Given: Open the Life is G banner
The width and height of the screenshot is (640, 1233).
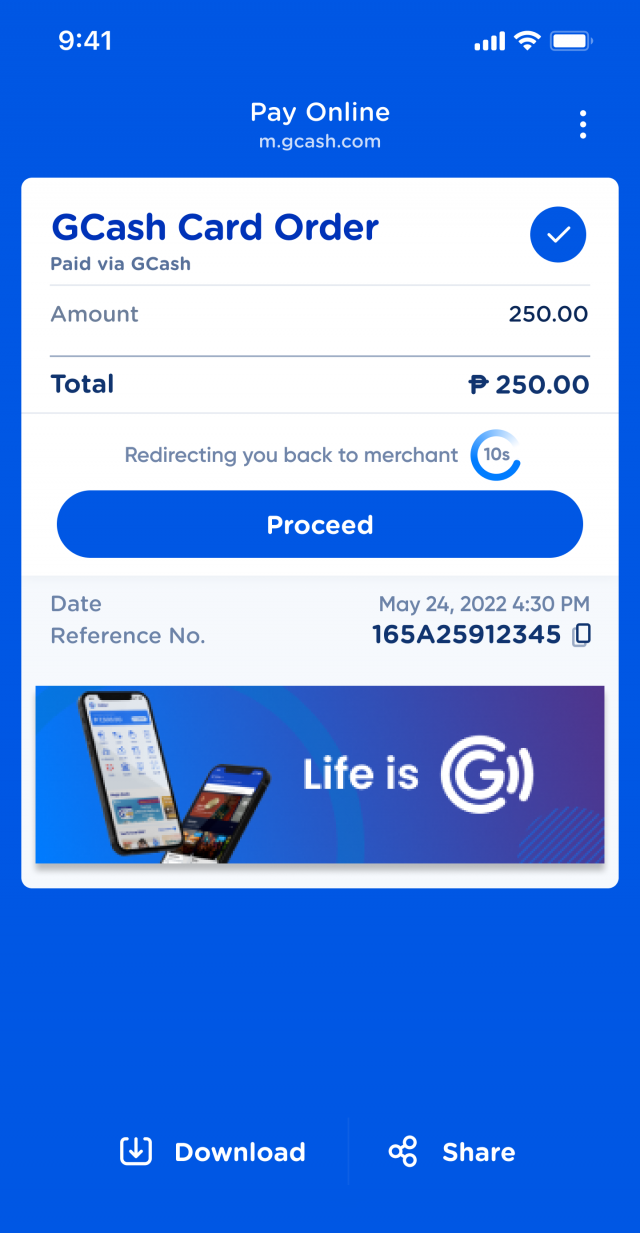Looking at the screenshot, I should 320,775.
